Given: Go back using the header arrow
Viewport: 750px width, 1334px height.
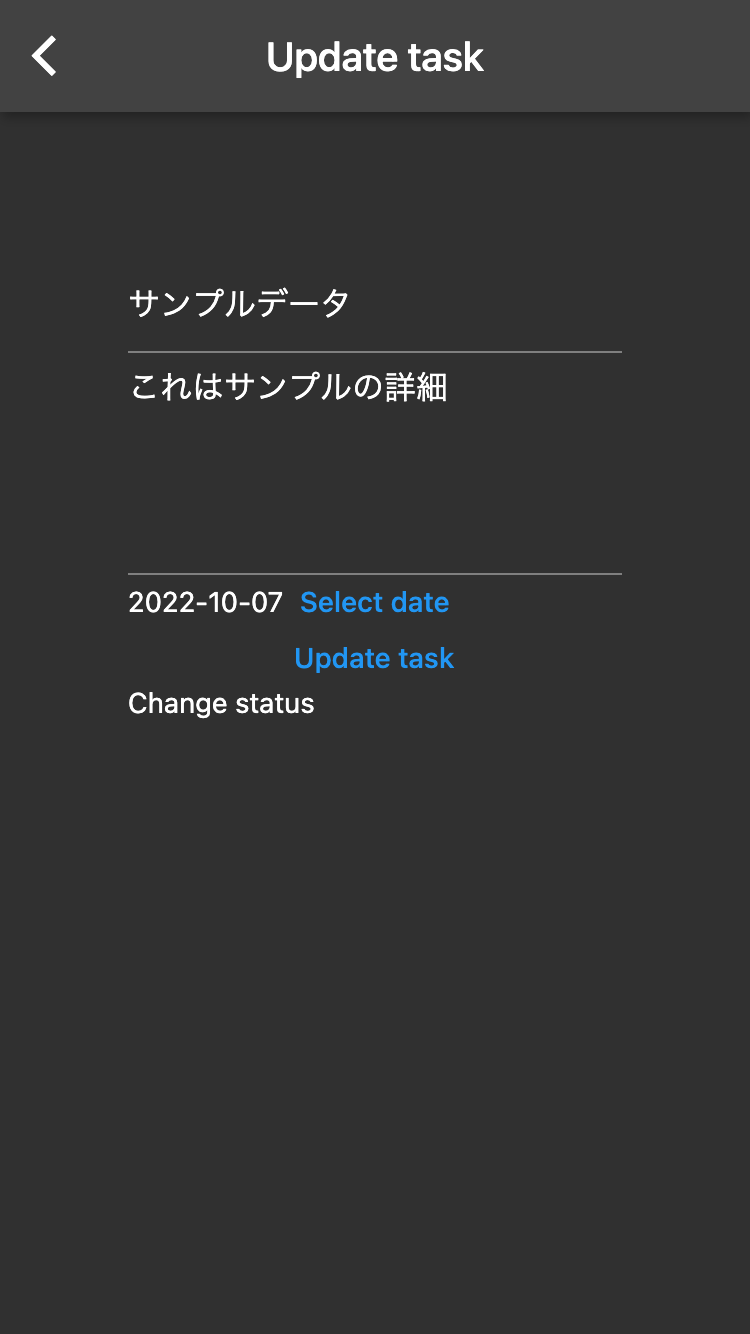Looking at the screenshot, I should (x=44, y=57).
